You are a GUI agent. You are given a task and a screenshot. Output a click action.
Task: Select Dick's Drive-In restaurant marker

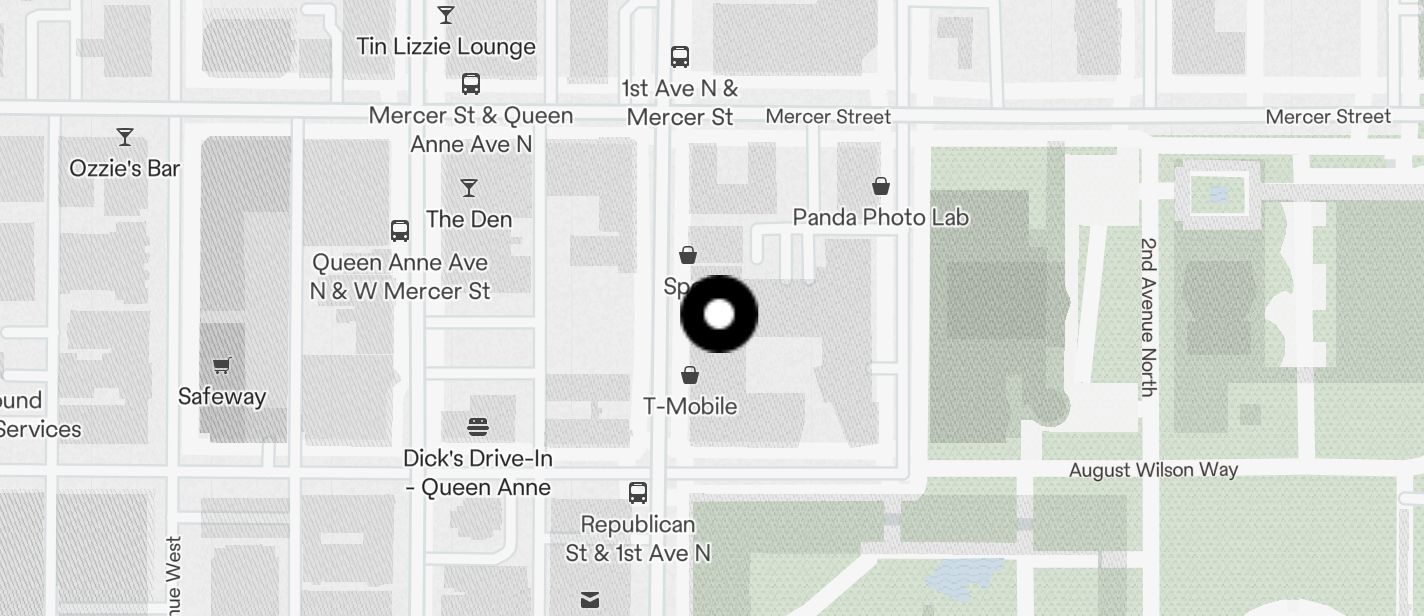[x=478, y=427]
